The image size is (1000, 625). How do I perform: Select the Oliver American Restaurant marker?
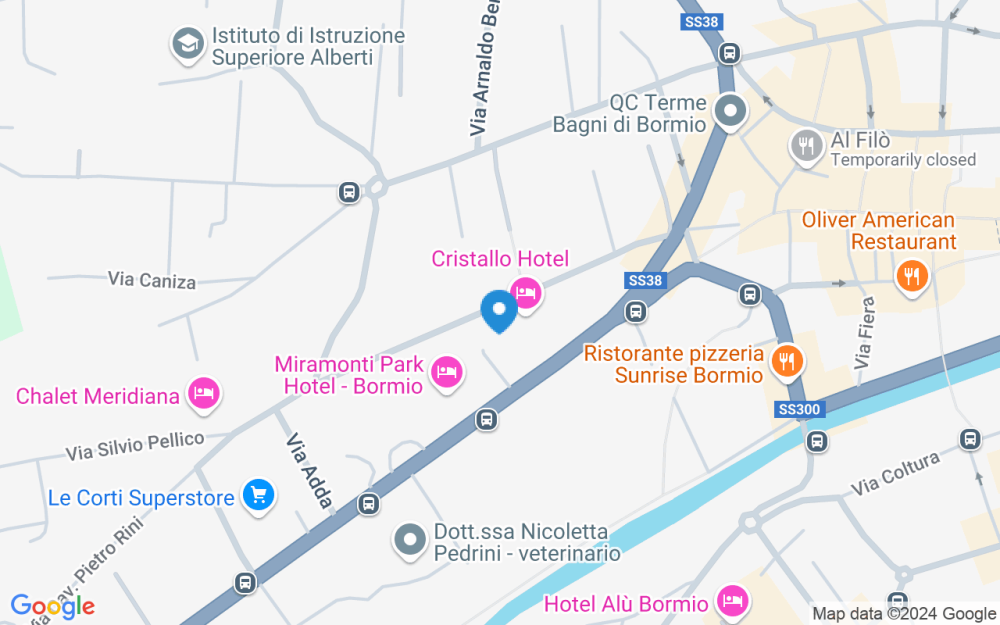coord(910,275)
